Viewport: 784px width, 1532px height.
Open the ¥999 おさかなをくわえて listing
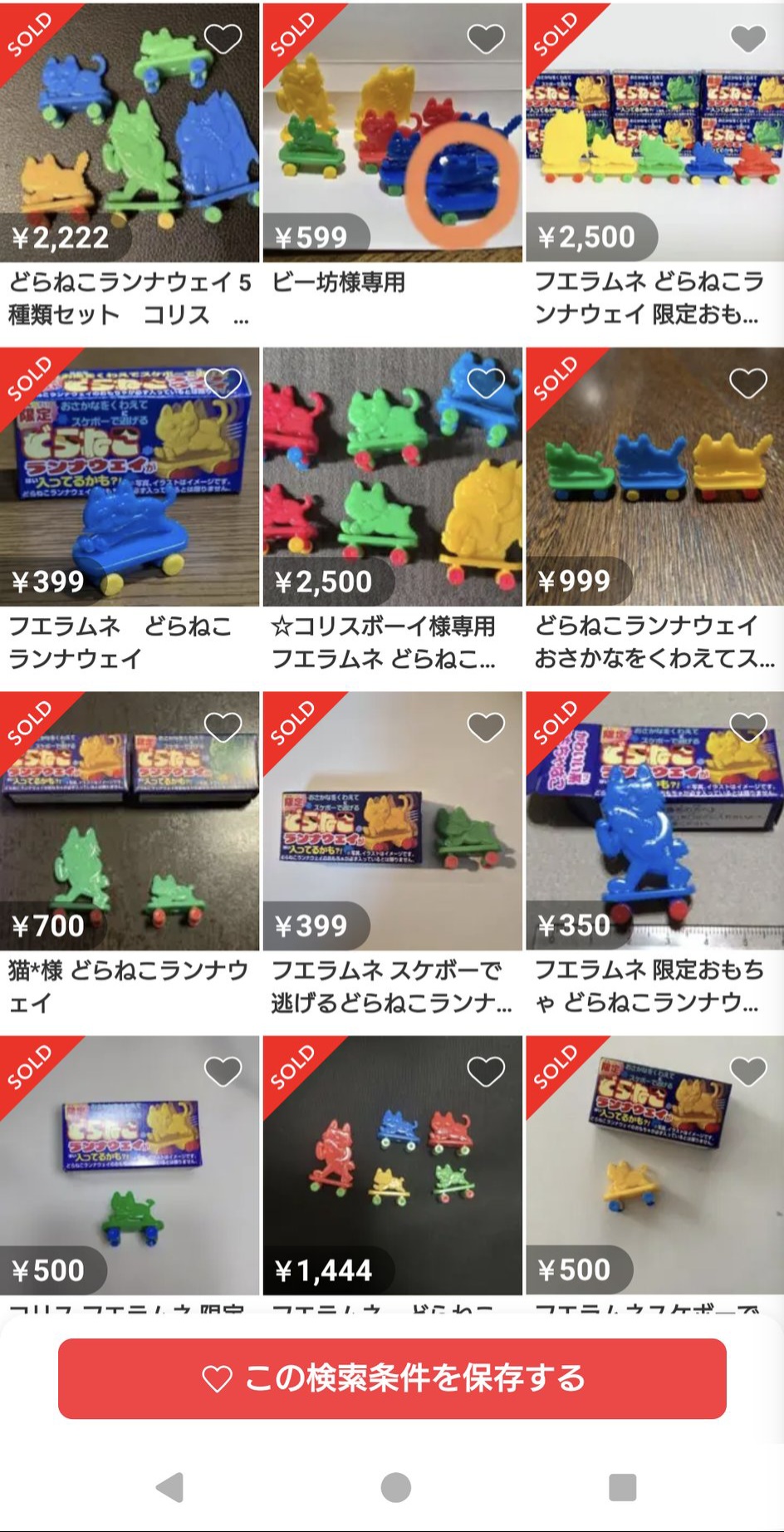click(654, 478)
